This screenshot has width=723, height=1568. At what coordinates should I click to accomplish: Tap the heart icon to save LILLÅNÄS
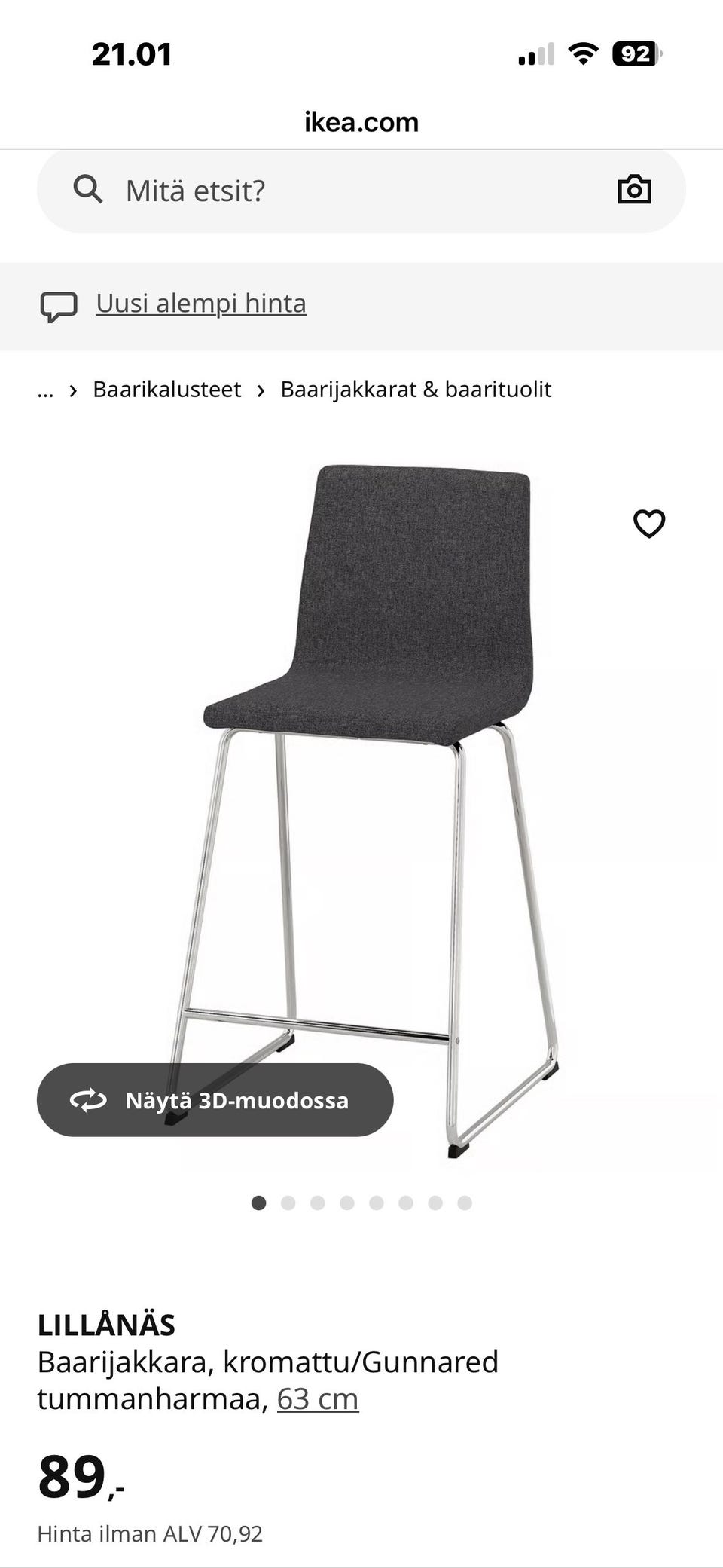tap(648, 522)
